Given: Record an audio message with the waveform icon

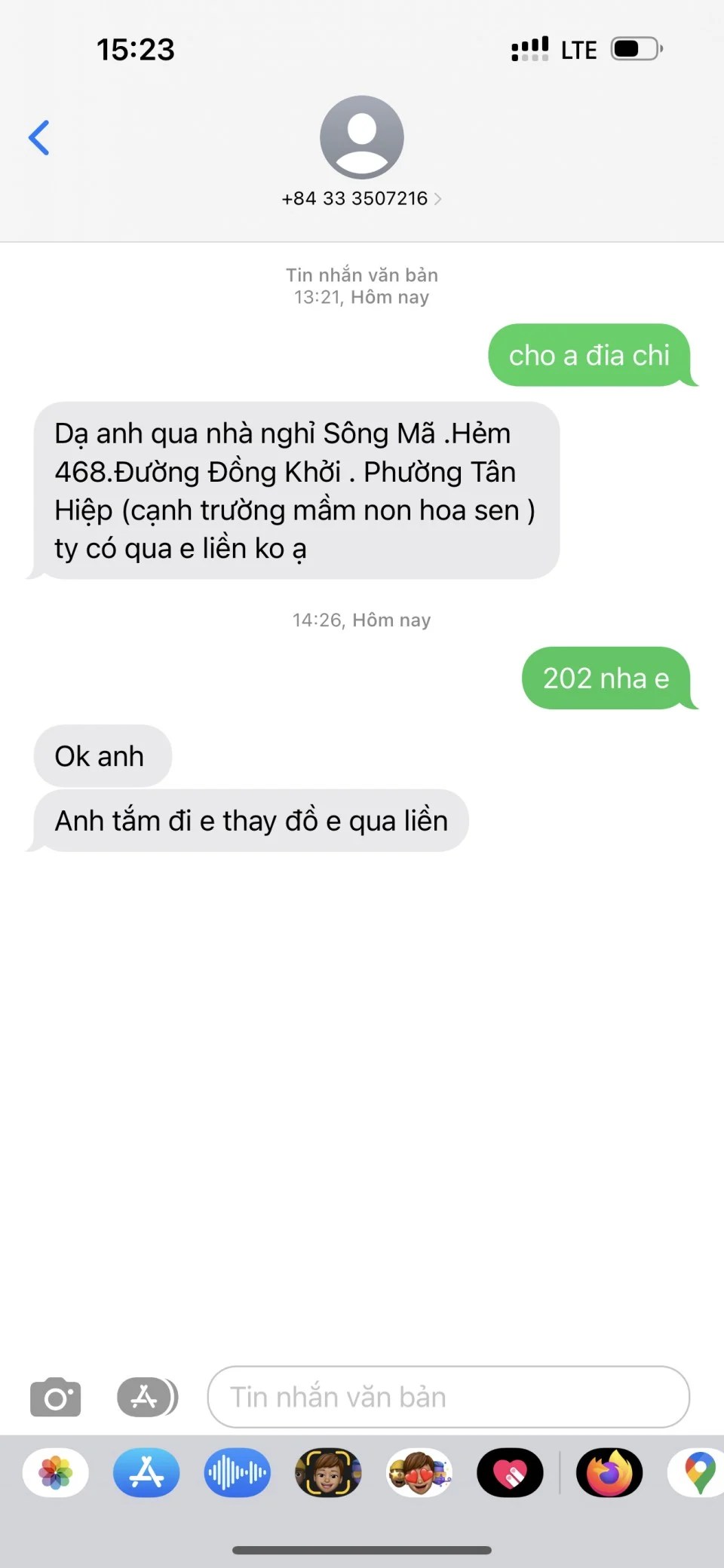Looking at the screenshot, I should tap(237, 1472).
